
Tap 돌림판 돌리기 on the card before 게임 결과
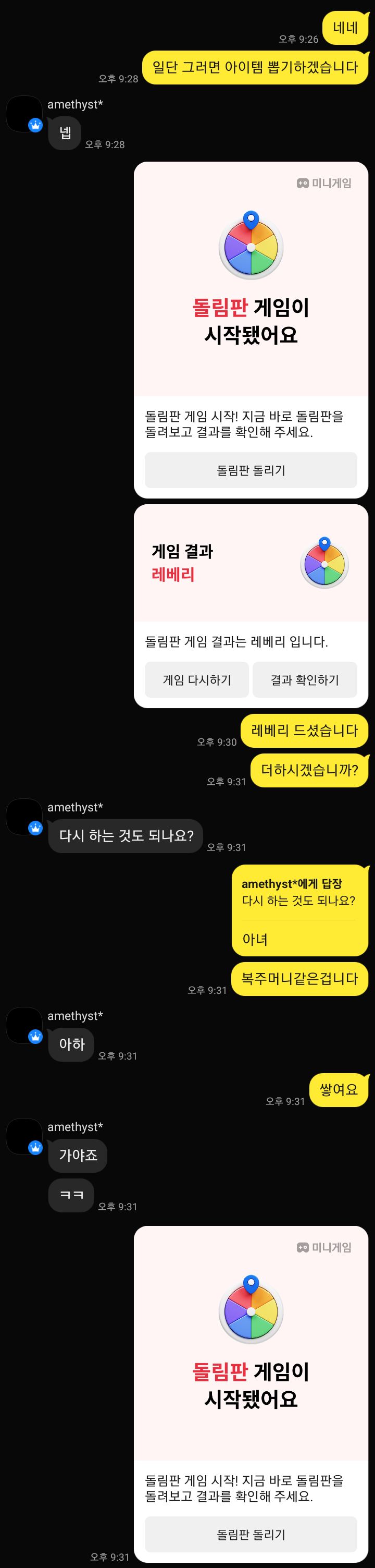tap(251, 470)
